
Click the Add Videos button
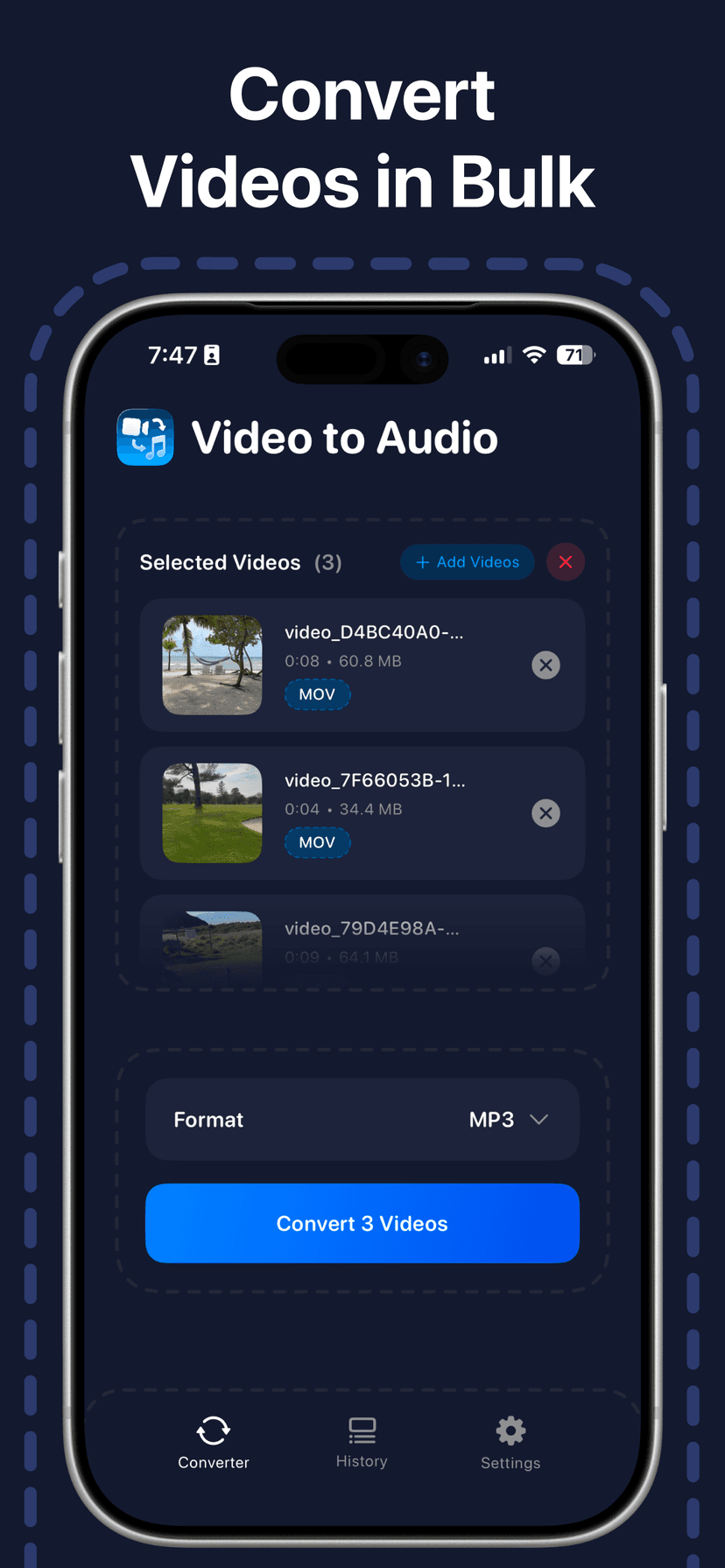click(x=467, y=561)
